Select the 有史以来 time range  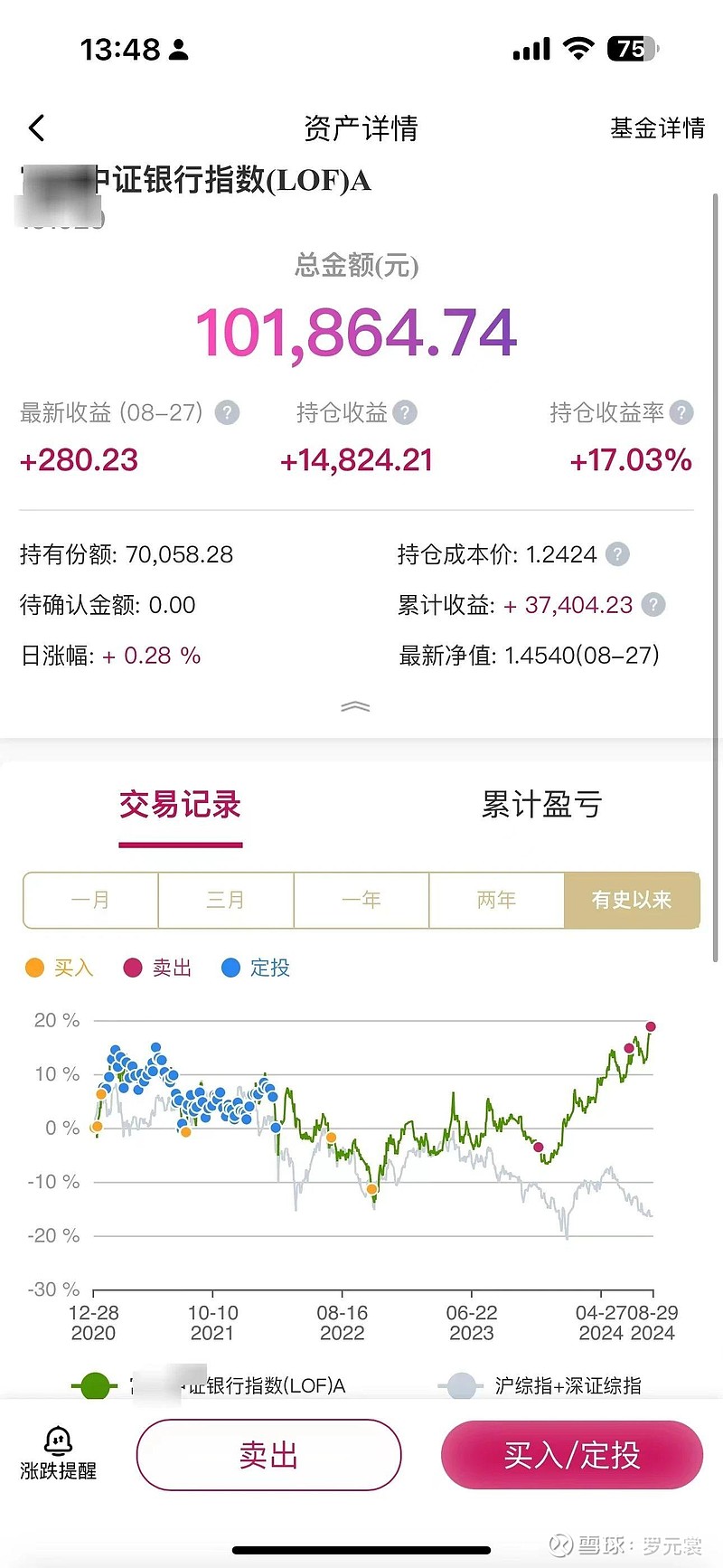coord(632,900)
